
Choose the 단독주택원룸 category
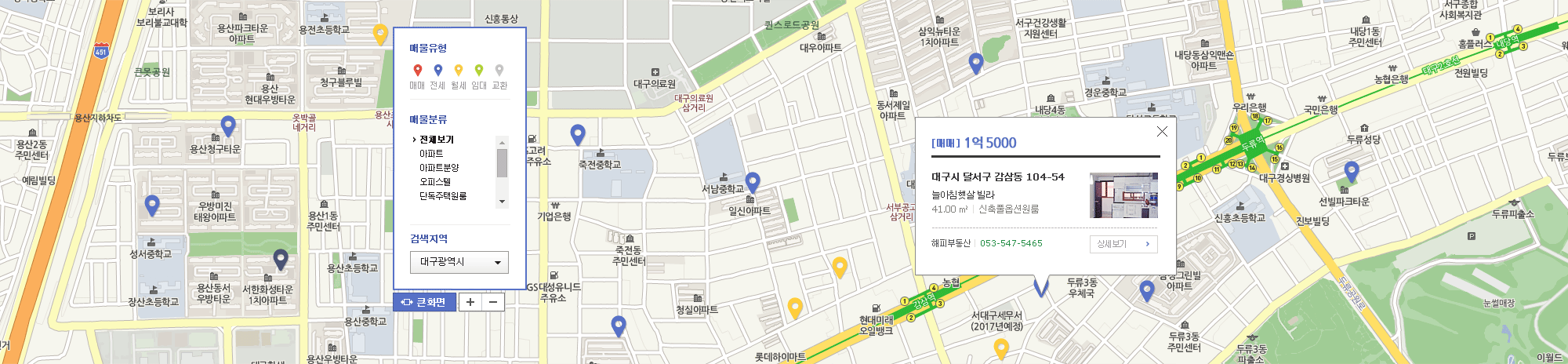(442, 196)
